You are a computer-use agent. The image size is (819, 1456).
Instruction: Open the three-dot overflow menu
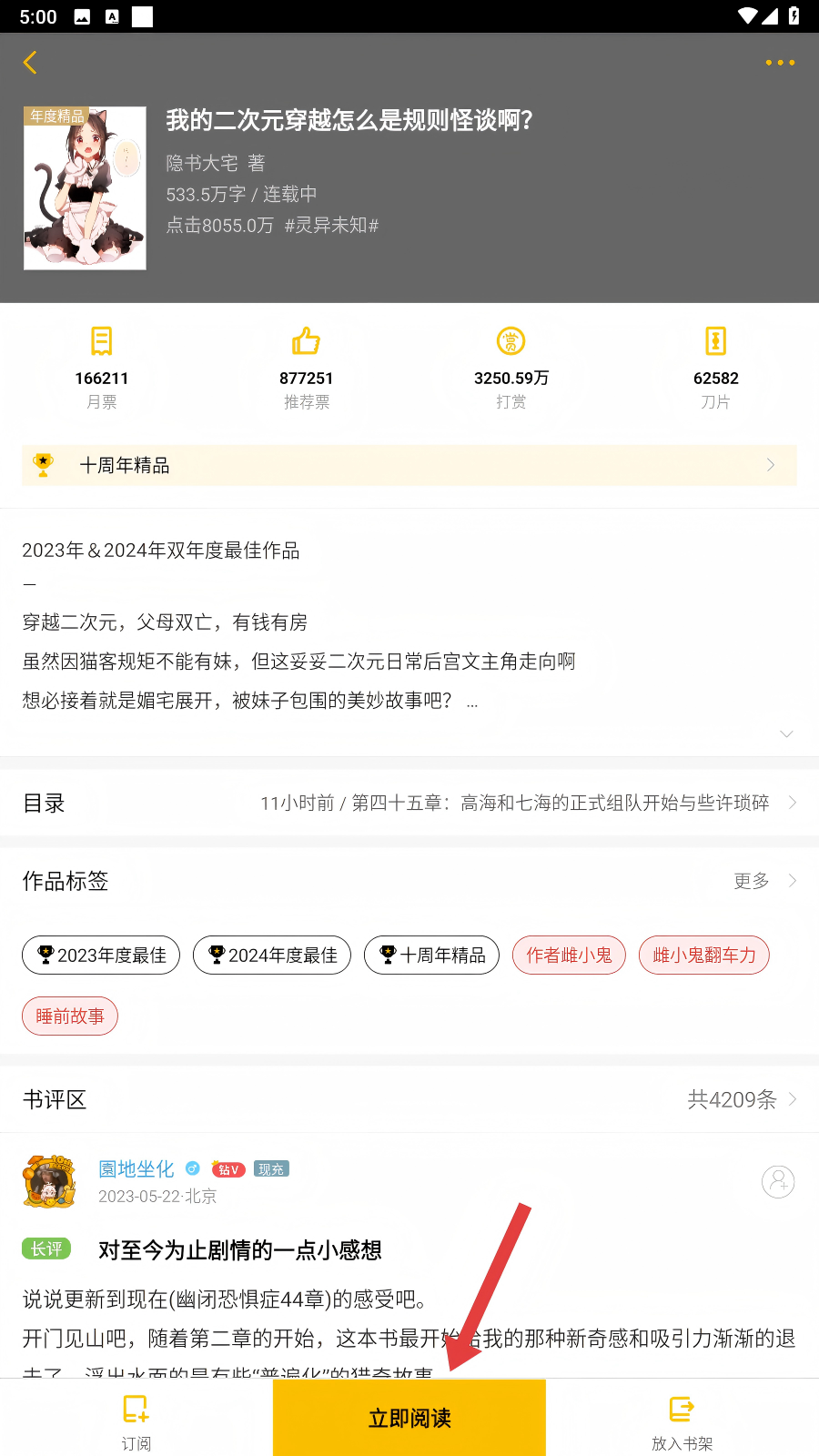[780, 63]
